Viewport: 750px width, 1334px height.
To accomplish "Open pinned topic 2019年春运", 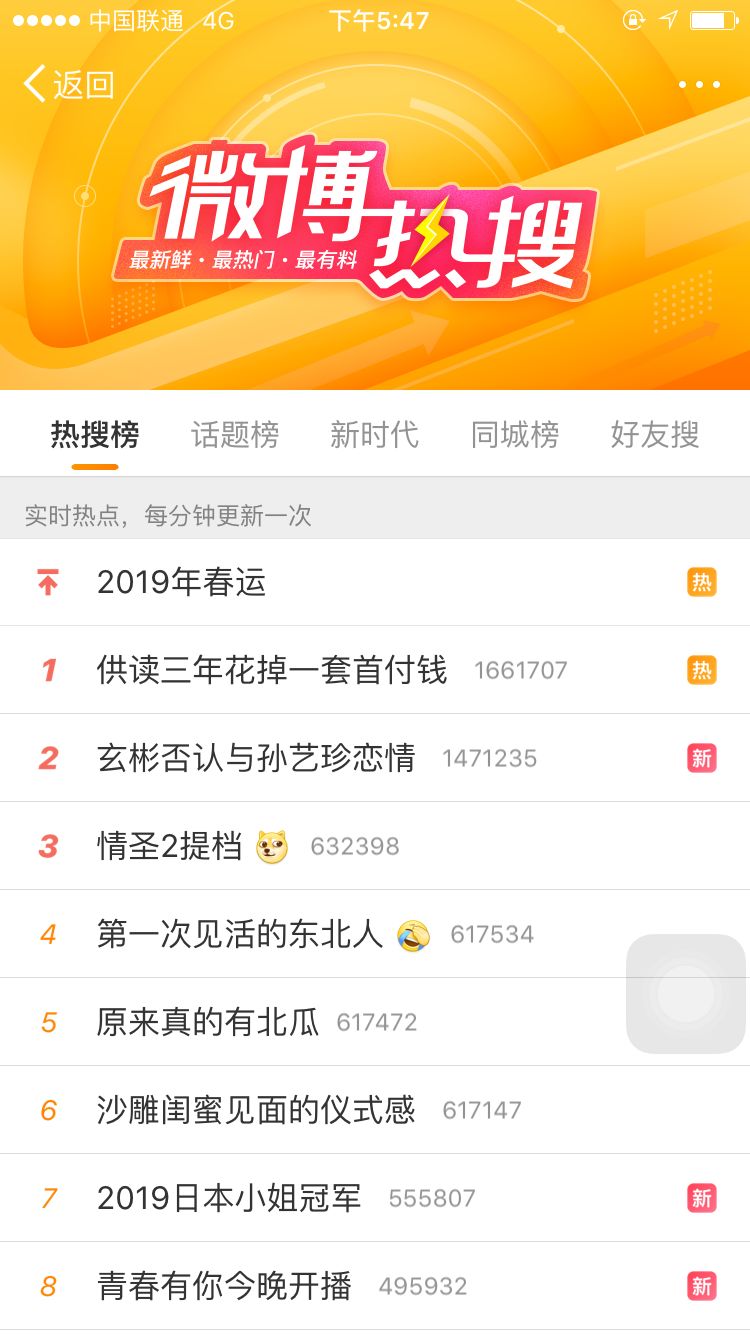I will (x=182, y=582).
